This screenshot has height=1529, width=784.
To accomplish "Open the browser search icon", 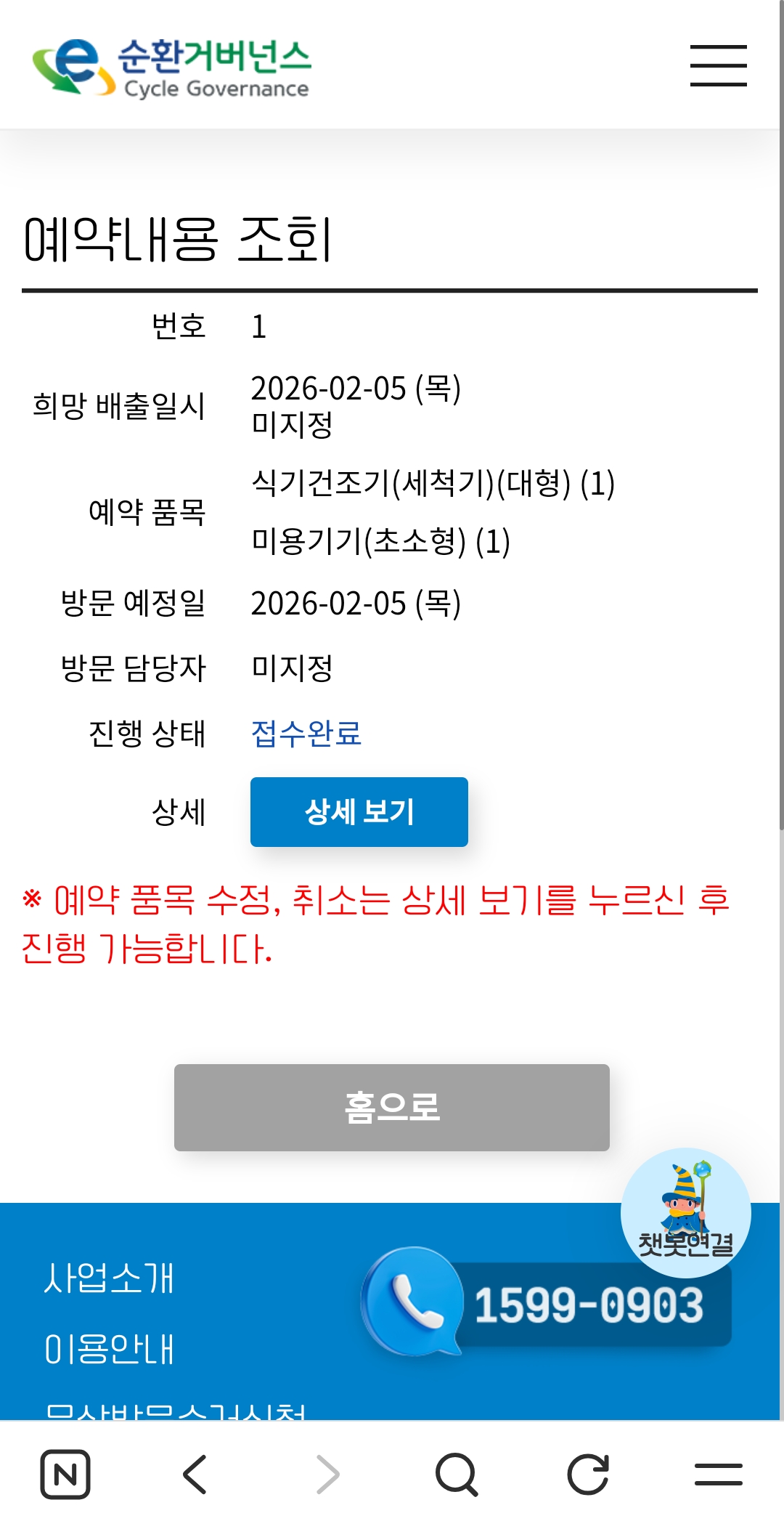I will [x=457, y=1475].
